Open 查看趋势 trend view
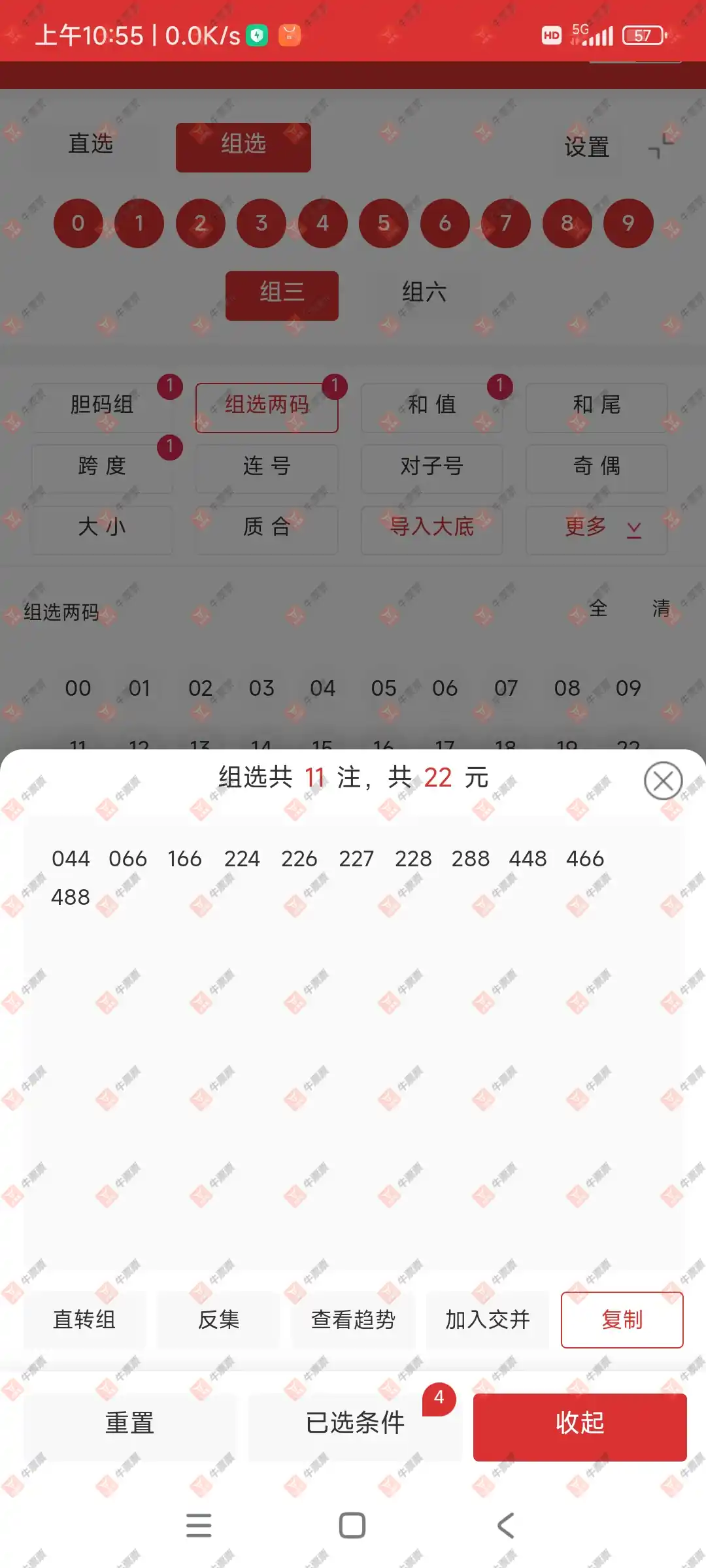This screenshot has height=1568, width=706. tap(353, 1319)
